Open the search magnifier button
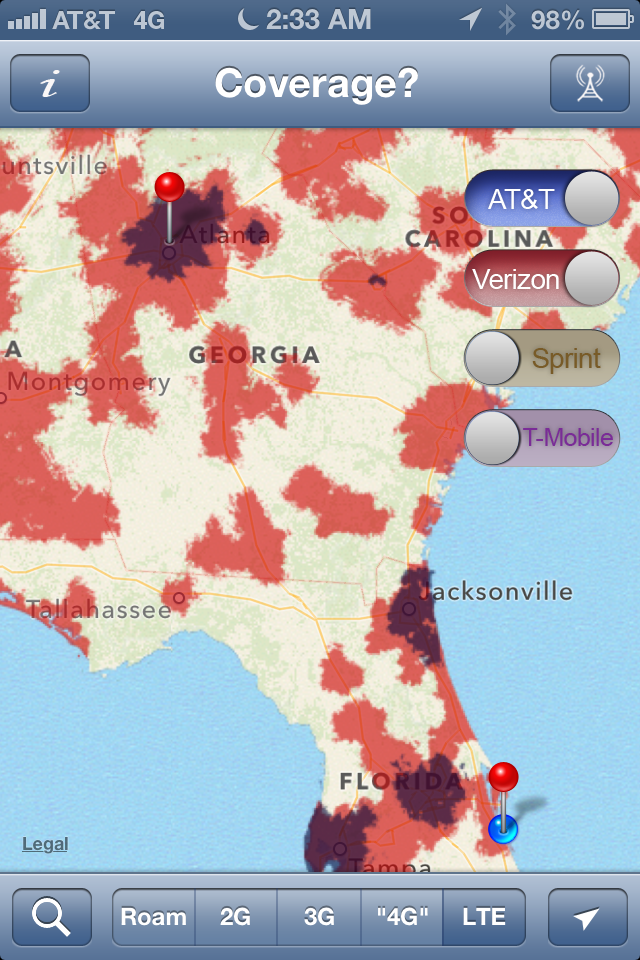Screen dimensions: 640x960 [52, 917]
